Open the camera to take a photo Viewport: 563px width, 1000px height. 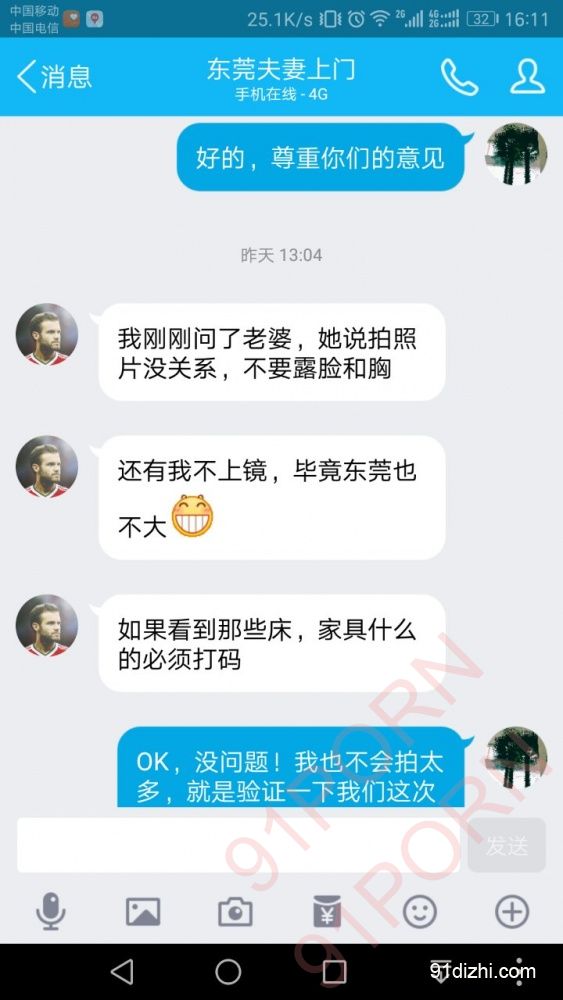[x=235, y=912]
